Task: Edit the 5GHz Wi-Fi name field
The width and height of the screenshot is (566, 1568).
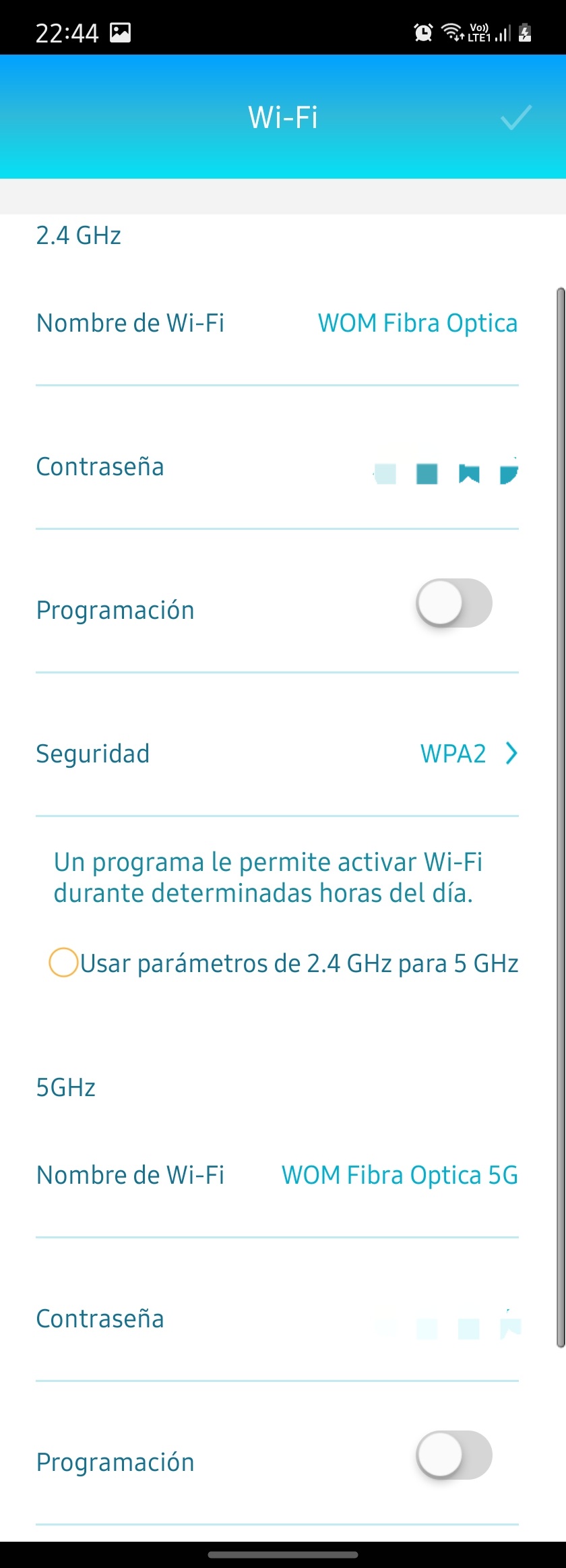Action: point(400,1176)
